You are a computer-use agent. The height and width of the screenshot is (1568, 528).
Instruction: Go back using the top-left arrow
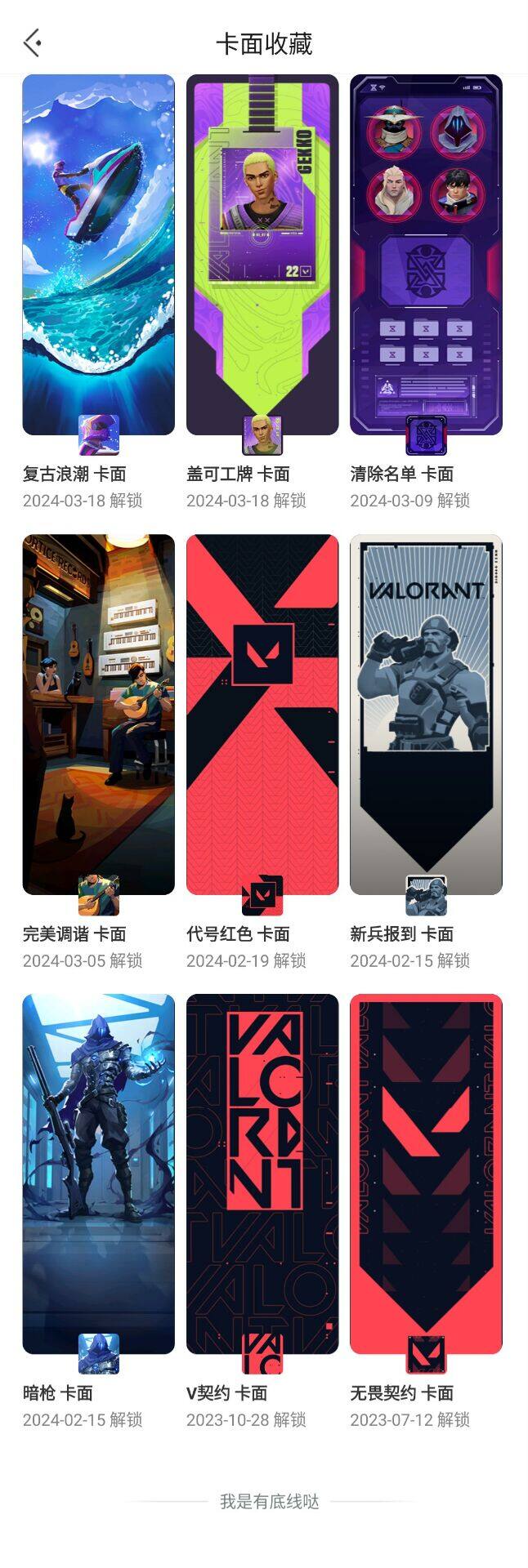click(x=33, y=42)
